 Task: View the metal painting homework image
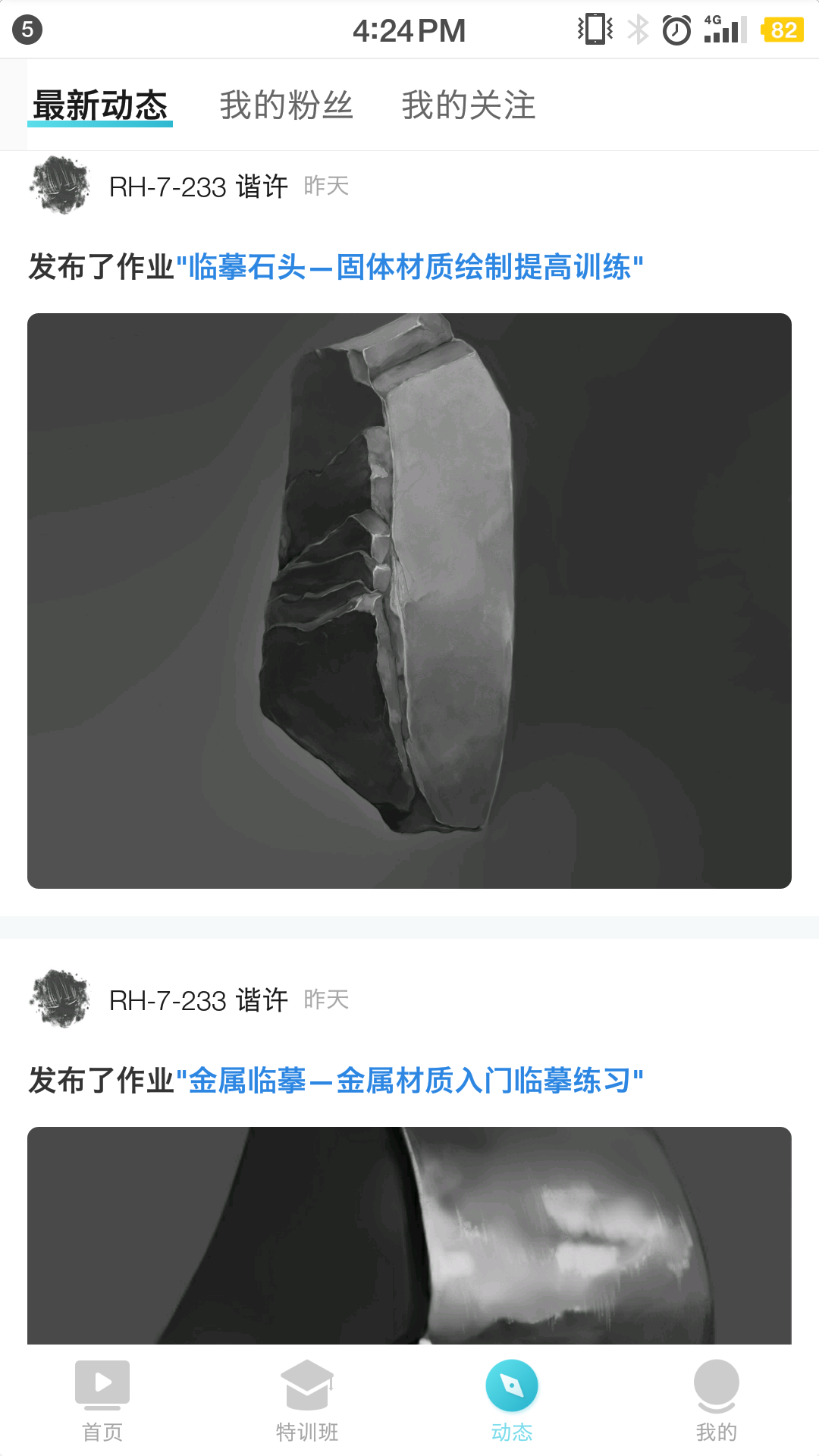pyautogui.click(x=409, y=1236)
